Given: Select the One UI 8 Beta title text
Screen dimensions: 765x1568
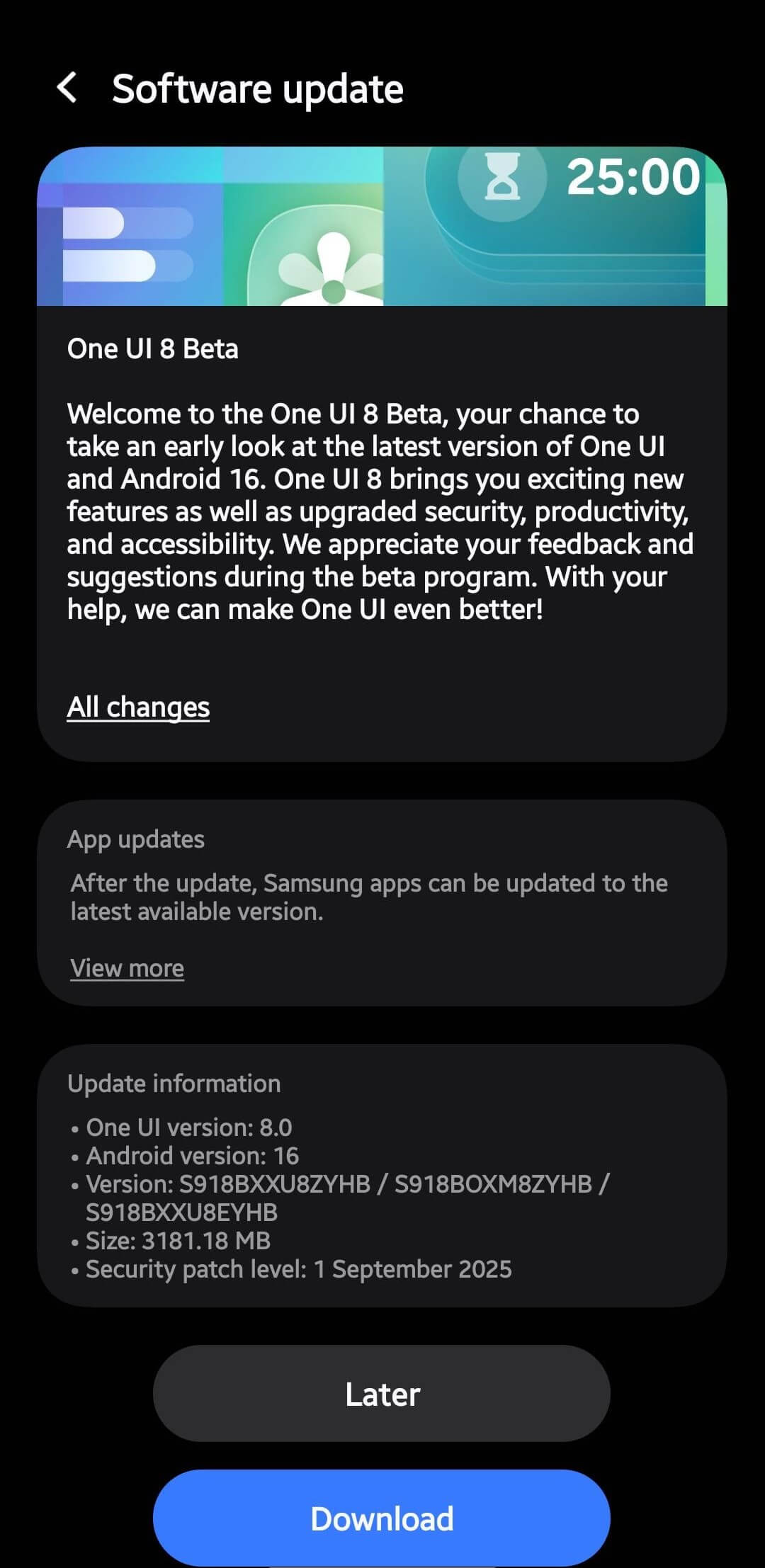Looking at the screenshot, I should (152, 348).
